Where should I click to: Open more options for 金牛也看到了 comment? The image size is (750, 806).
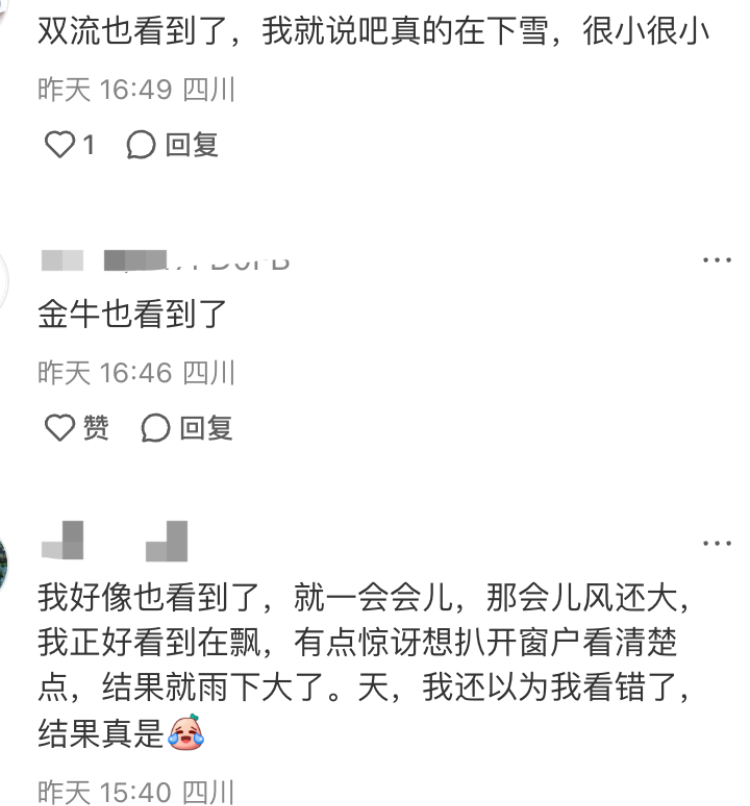[x=716, y=260]
